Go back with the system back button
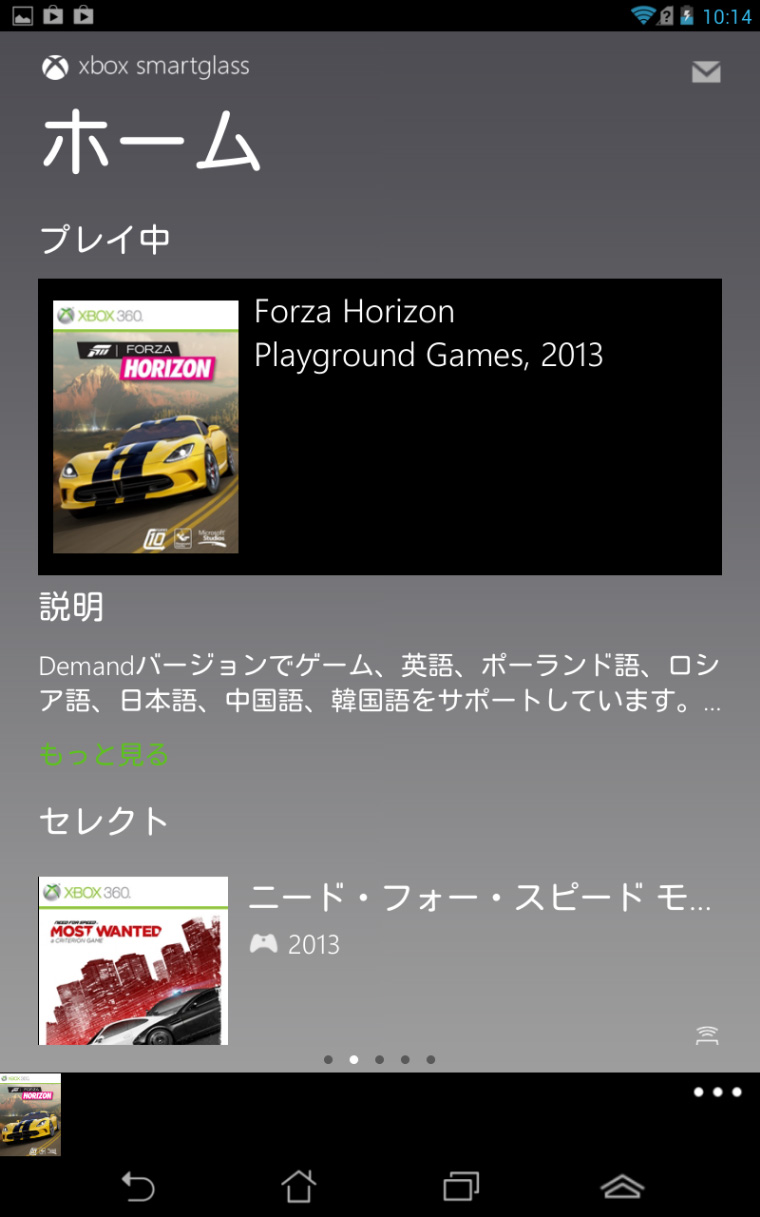Image resolution: width=760 pixels, height=1217 pixels. coord(138,1186)
